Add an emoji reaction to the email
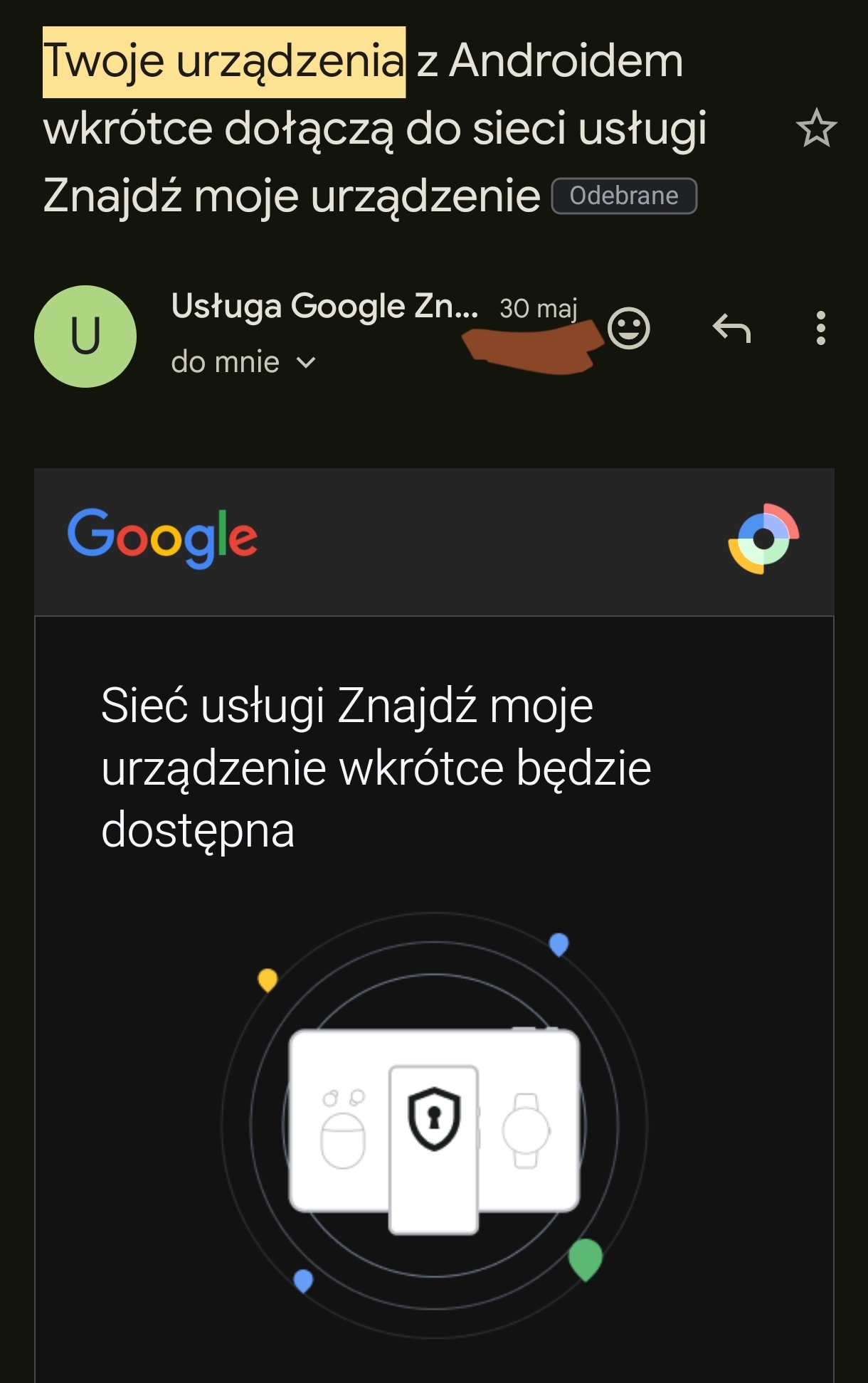 tap(629, 329)
